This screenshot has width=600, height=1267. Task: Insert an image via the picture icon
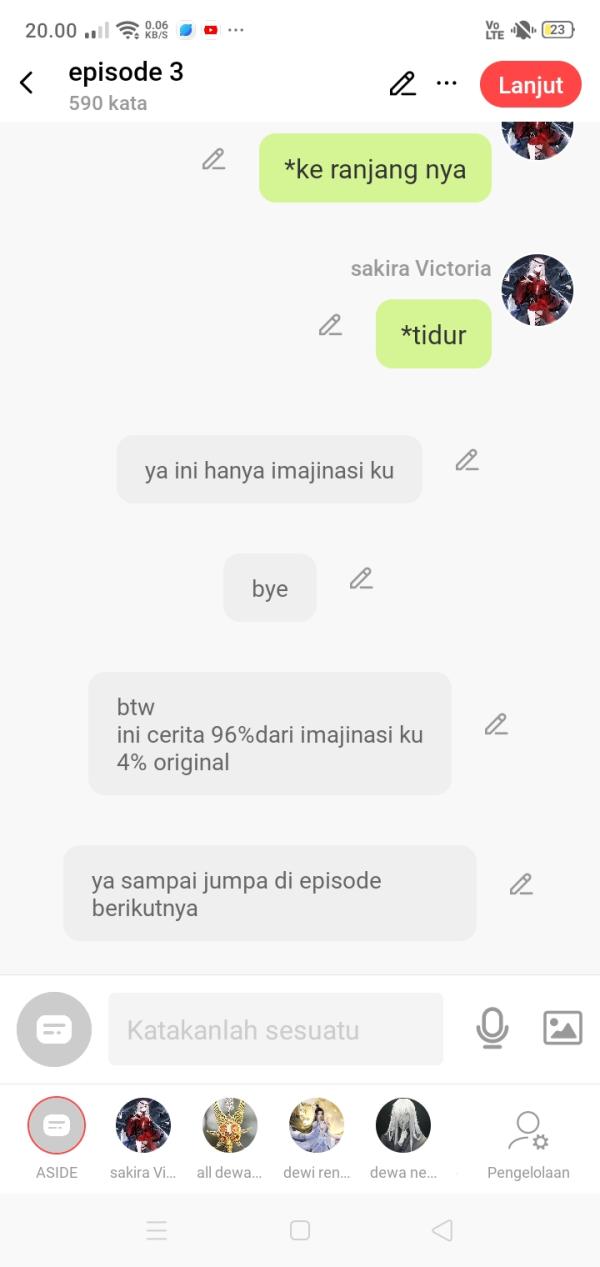[562, 1028]
